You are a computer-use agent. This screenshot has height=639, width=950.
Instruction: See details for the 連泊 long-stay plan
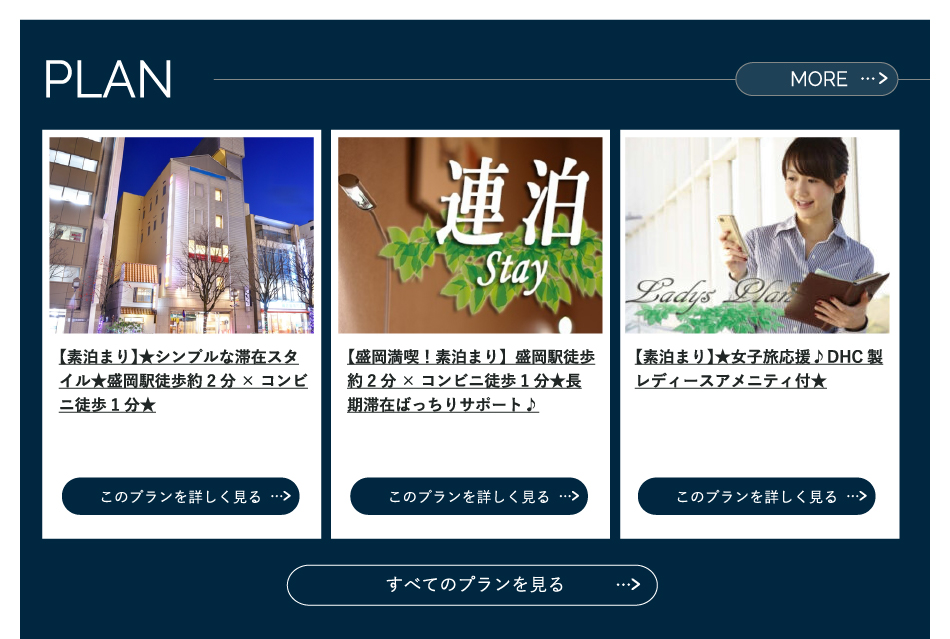pos(469,496)
